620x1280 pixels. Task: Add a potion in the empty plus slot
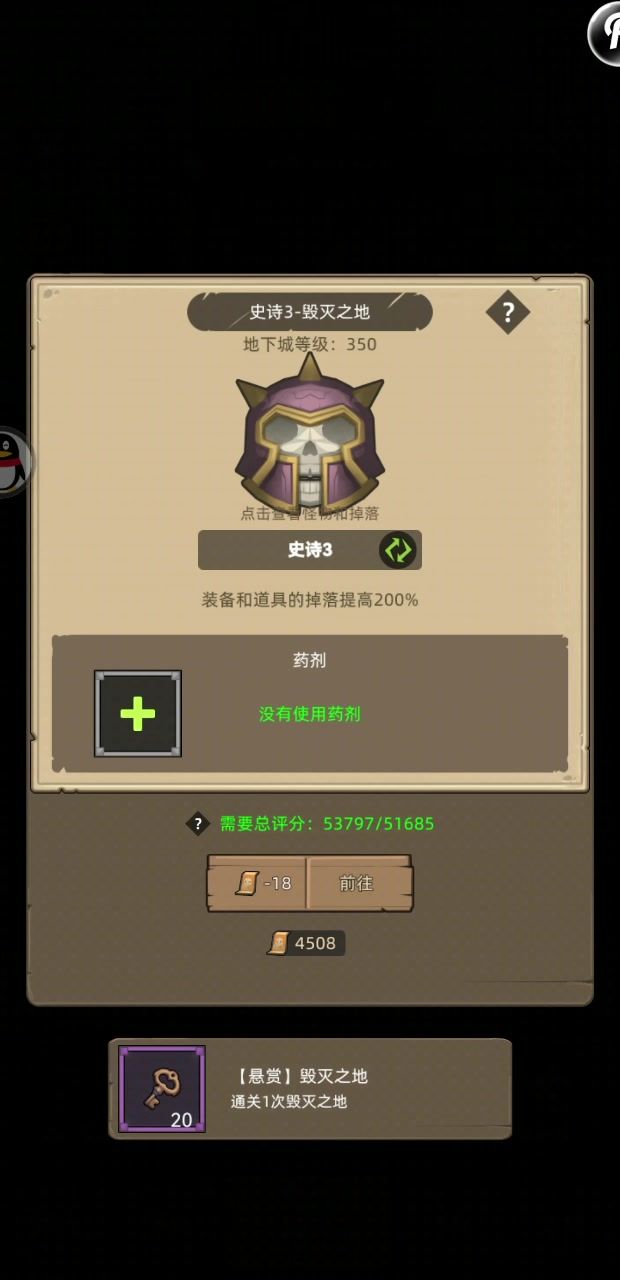[138, 714]
